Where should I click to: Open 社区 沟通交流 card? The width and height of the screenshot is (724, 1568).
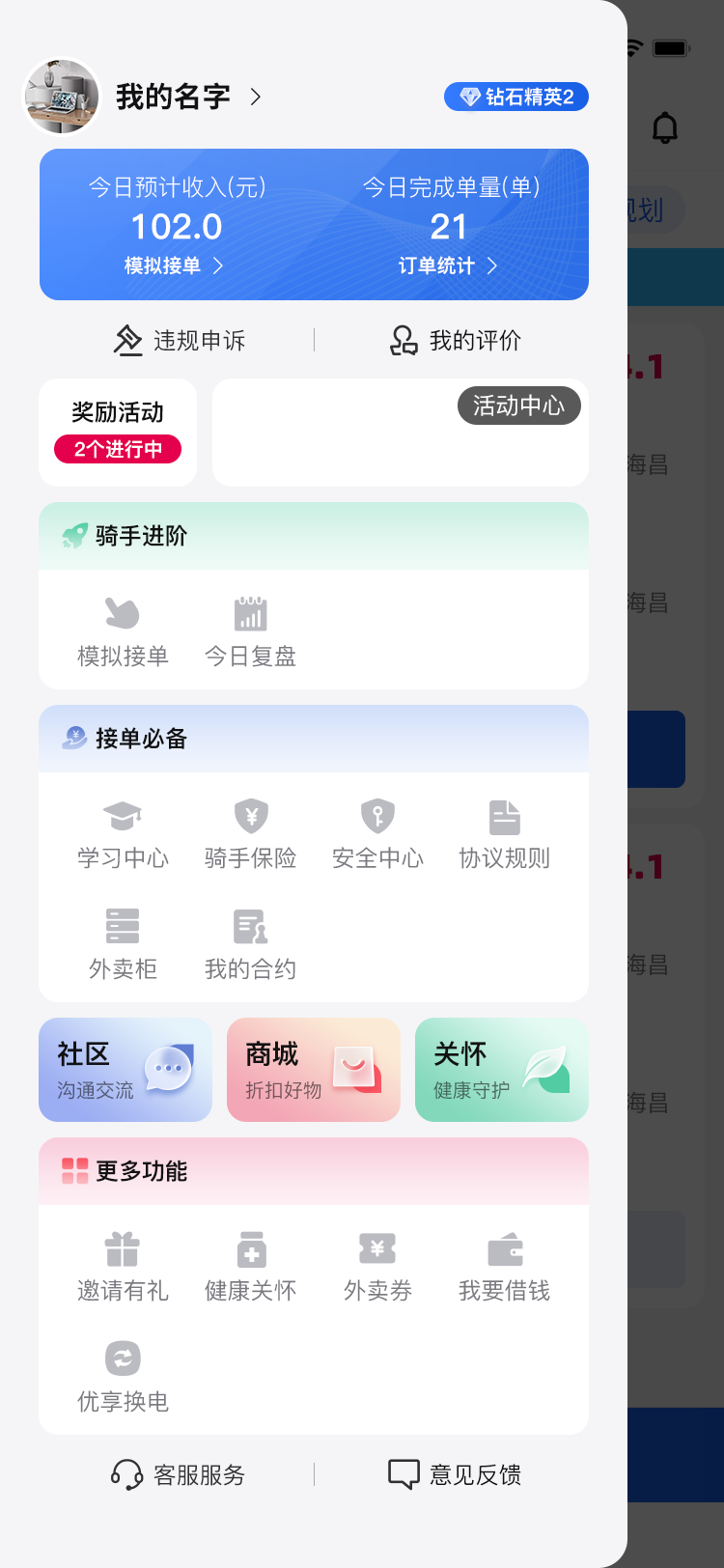[x=125, y=1070]
